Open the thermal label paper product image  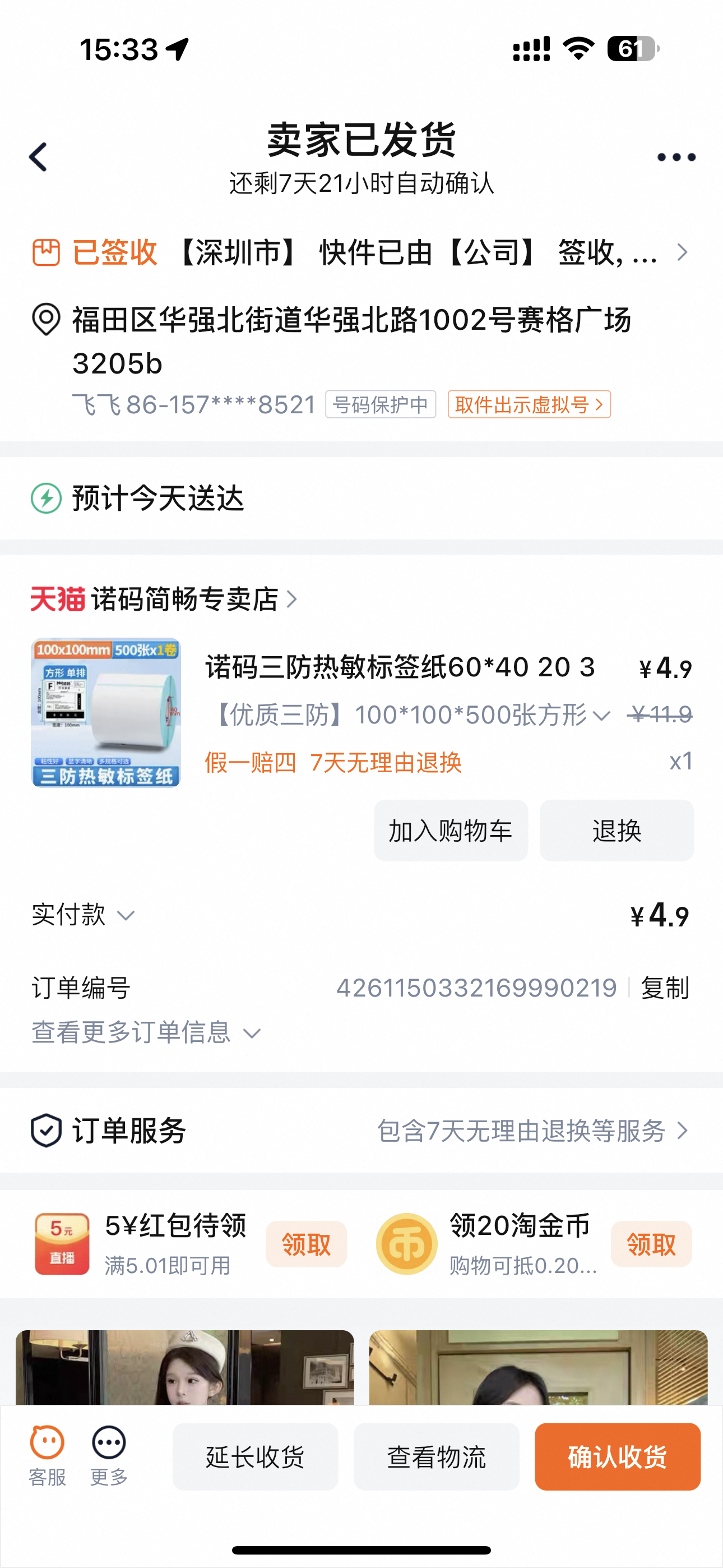(x=106, y=712)
